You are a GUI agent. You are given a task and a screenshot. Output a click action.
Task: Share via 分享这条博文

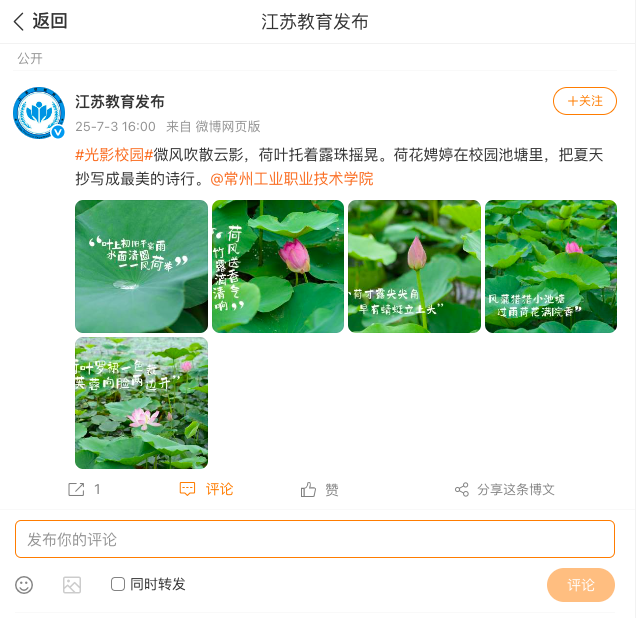[505, 489]
